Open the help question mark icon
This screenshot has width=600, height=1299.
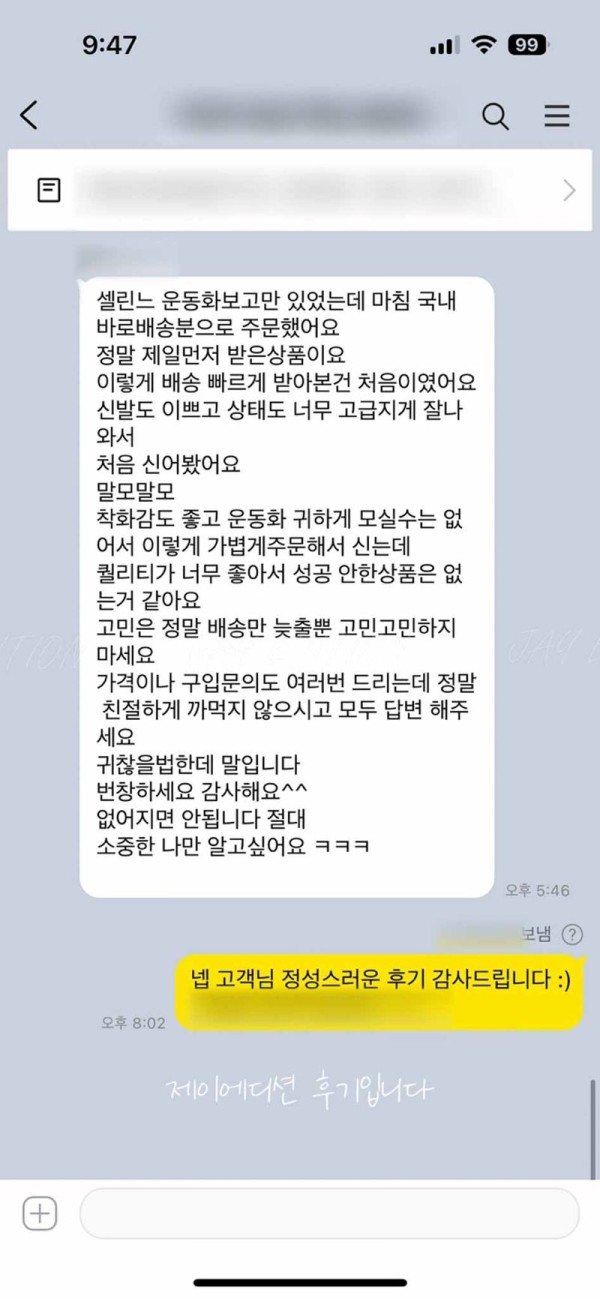coord(572,935)
